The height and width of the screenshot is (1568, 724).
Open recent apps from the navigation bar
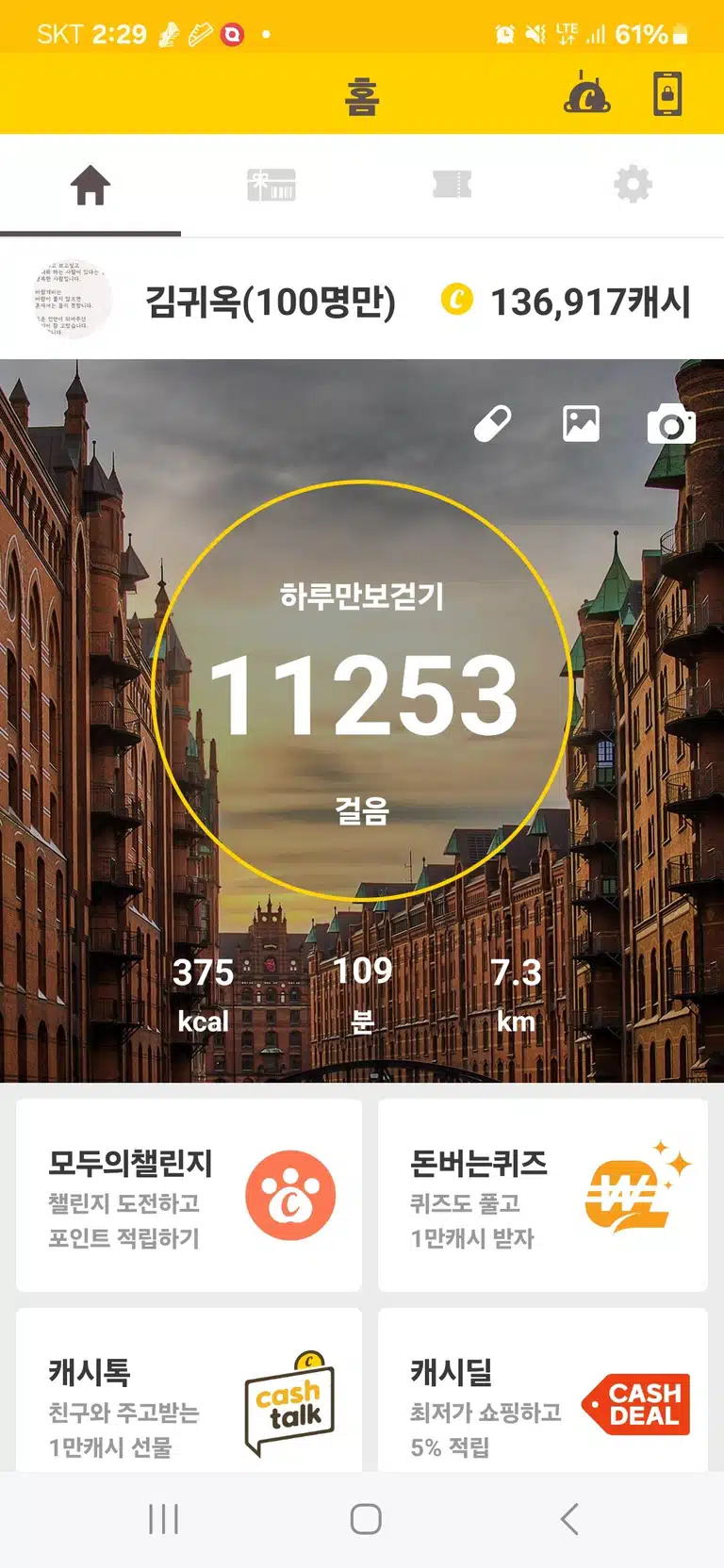(163, 1519)
